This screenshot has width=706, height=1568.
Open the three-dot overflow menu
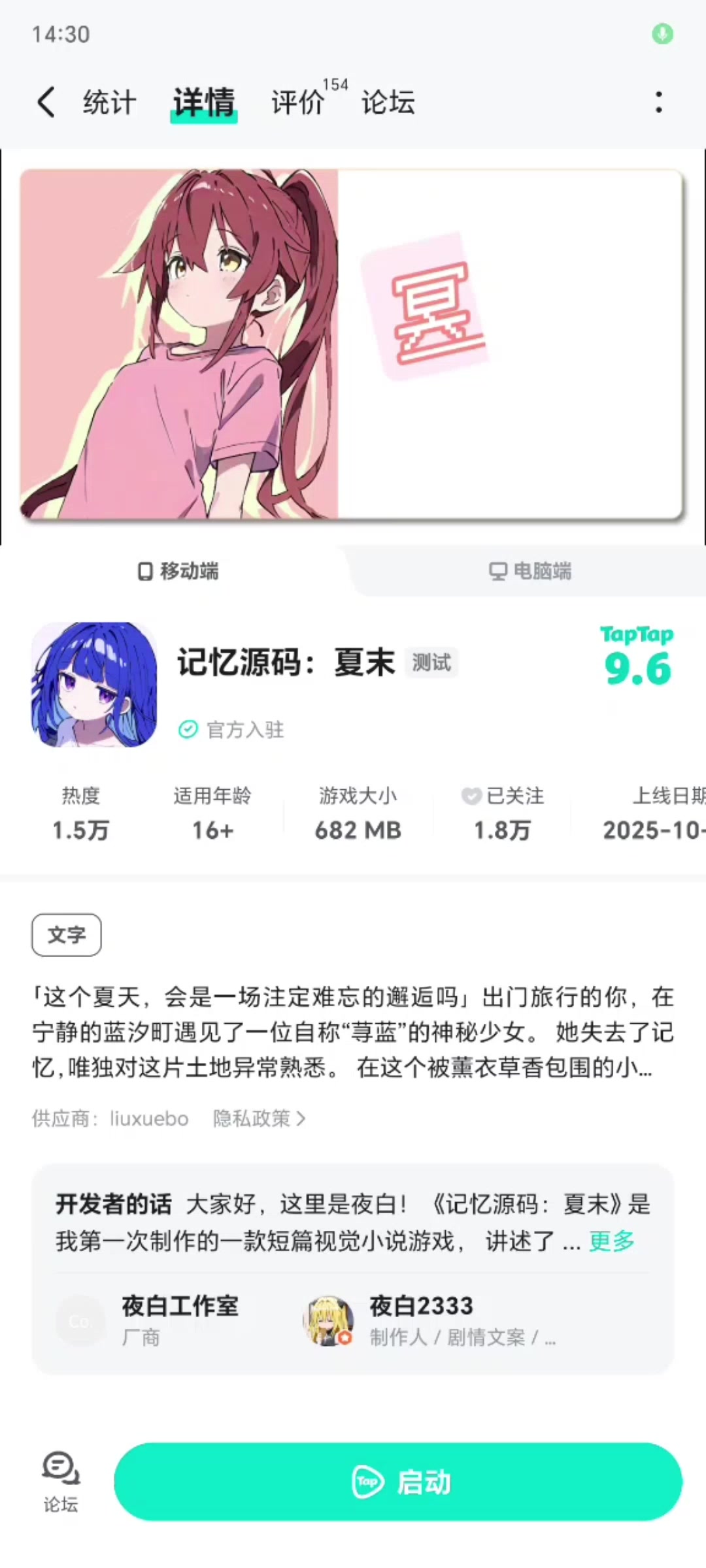click(x=658, y=102)
